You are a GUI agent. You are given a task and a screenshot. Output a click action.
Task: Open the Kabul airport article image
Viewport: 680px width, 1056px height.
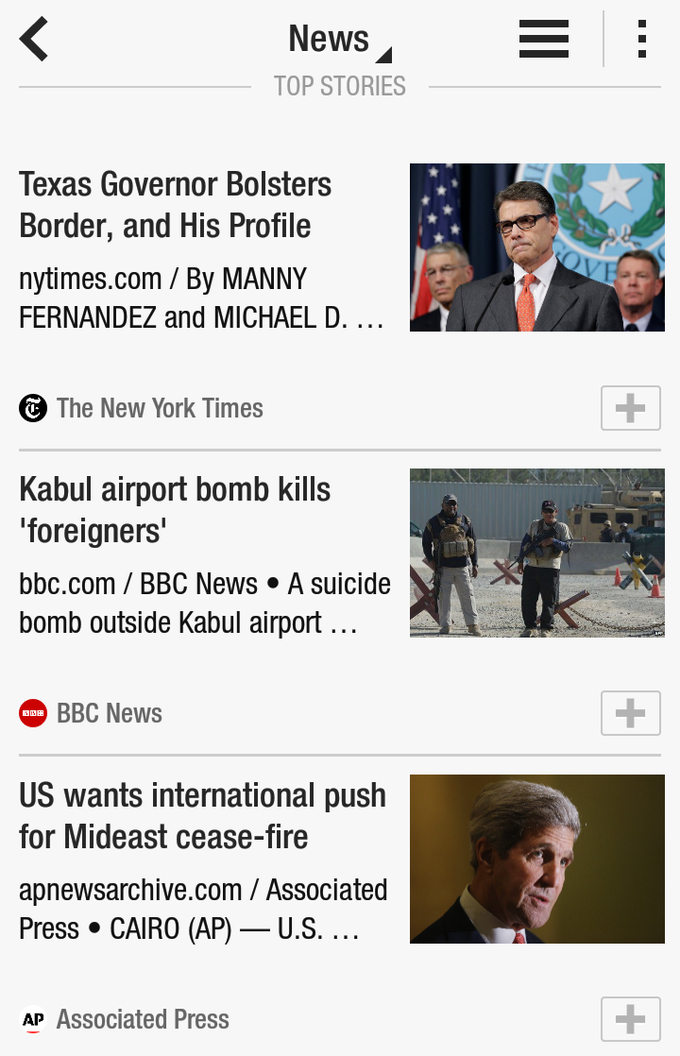click(537, 553)
